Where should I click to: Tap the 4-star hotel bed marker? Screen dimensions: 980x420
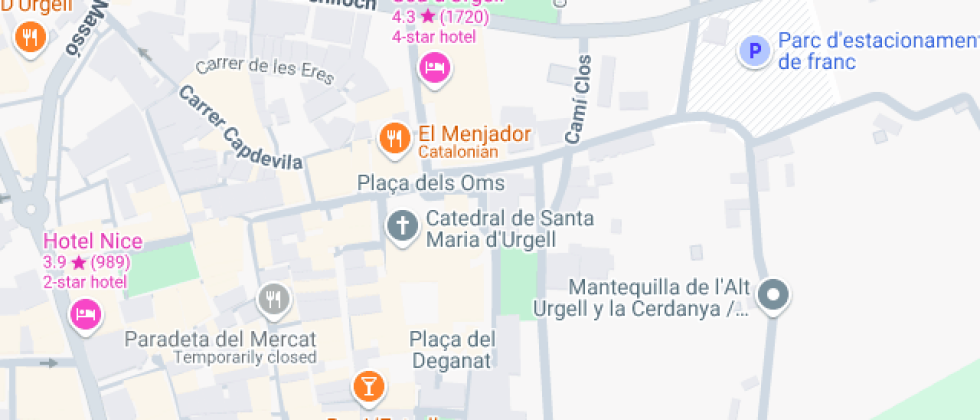click(435, 68)
